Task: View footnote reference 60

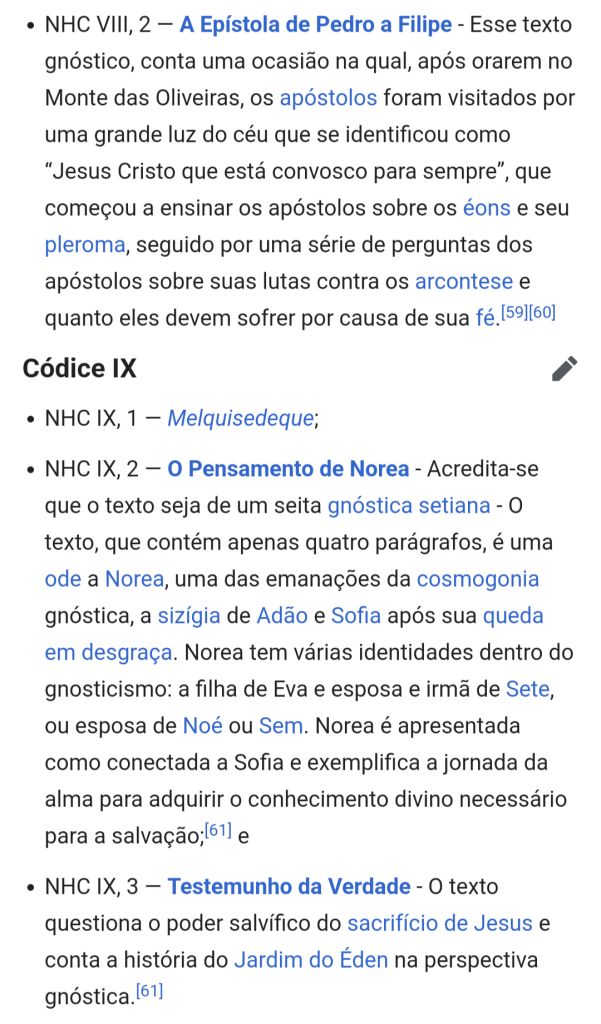Action: (542, 314)
